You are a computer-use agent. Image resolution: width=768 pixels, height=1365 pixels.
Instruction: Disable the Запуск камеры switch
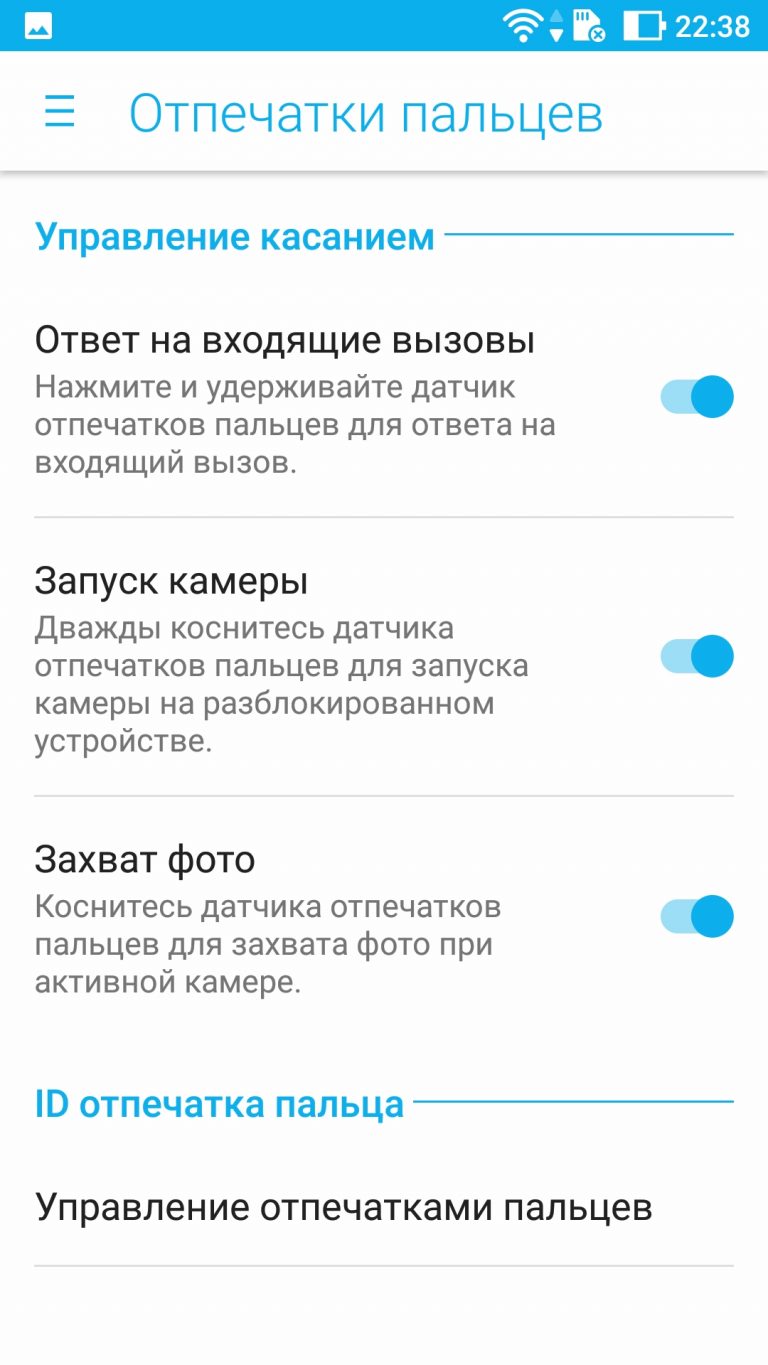[697, 656]
